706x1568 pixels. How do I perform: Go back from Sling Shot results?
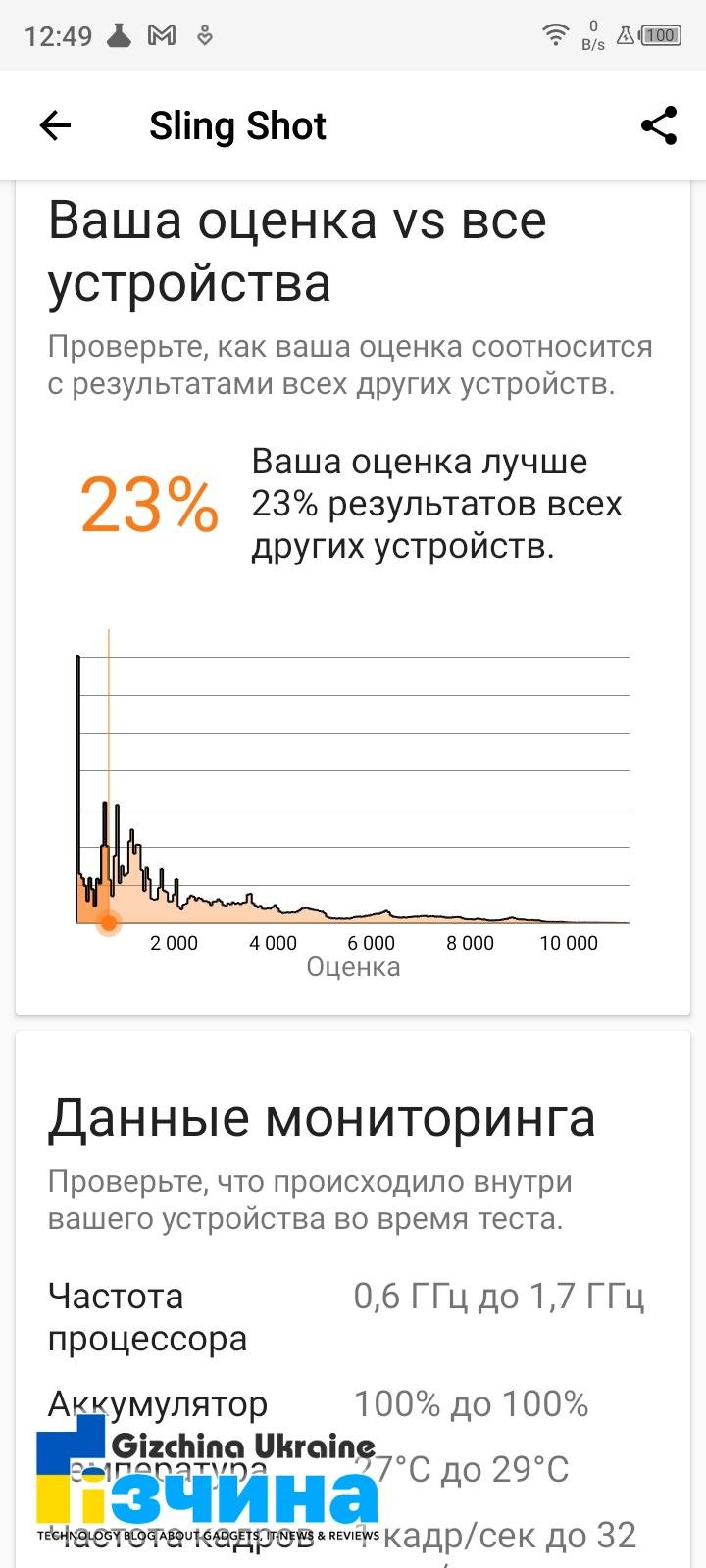(x=55, y=125)
